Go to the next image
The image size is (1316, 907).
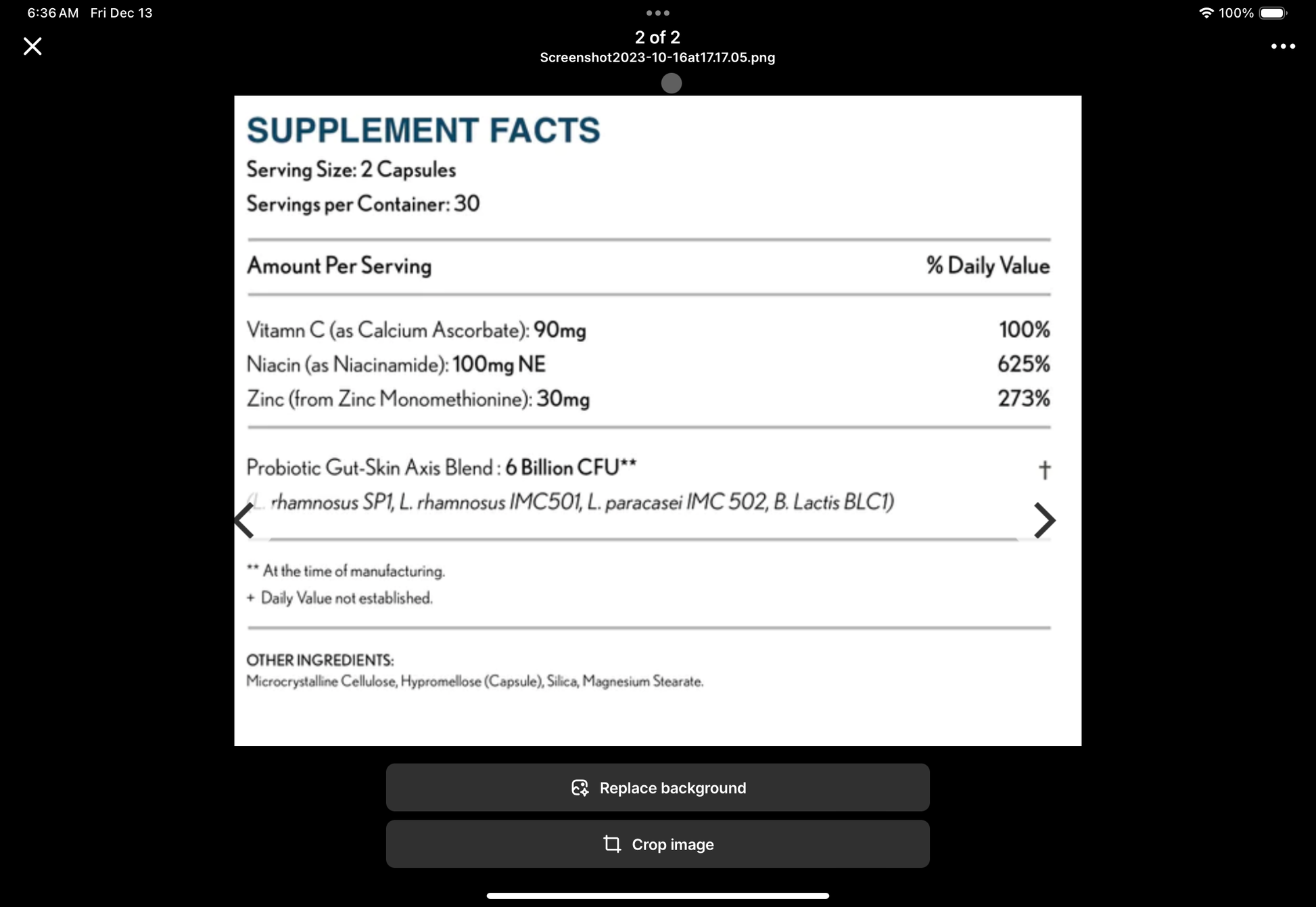1044,520
